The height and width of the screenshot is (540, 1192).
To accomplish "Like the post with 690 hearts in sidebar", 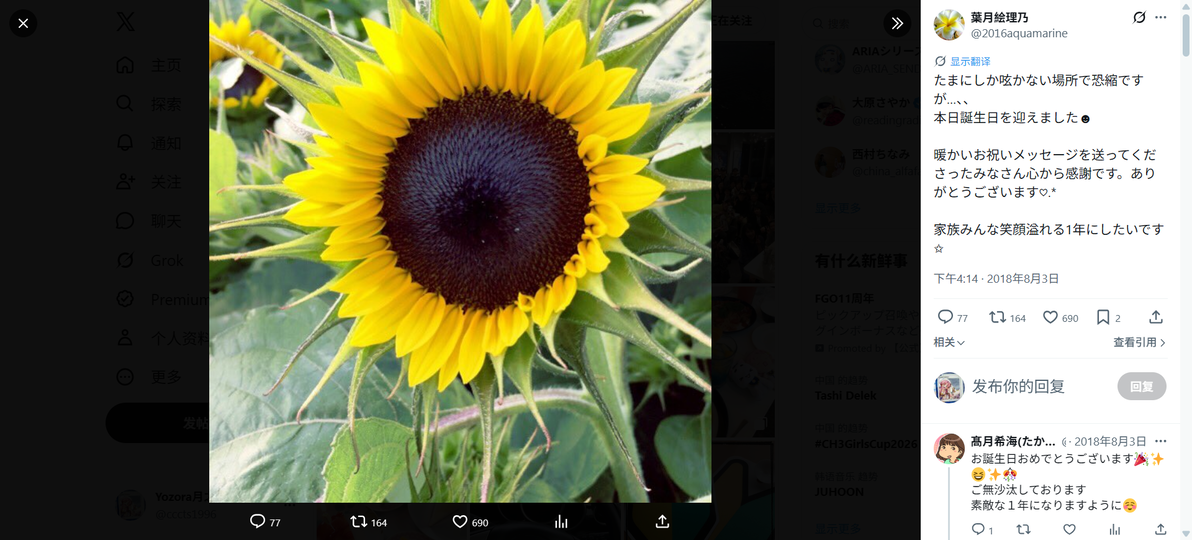I will 1060,317.
